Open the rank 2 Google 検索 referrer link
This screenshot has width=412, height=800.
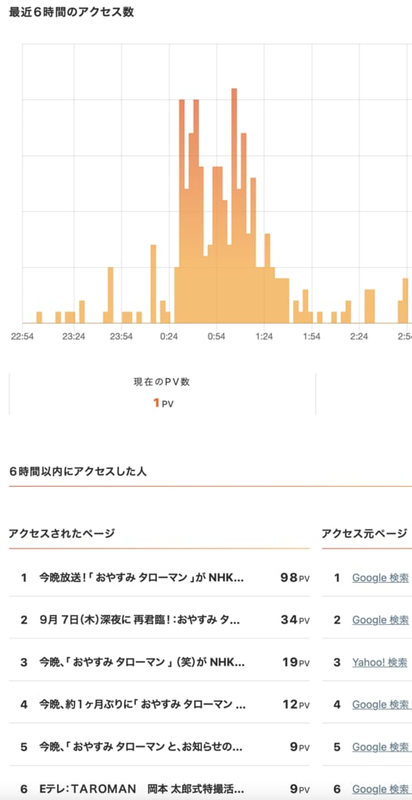coord(381,620)
